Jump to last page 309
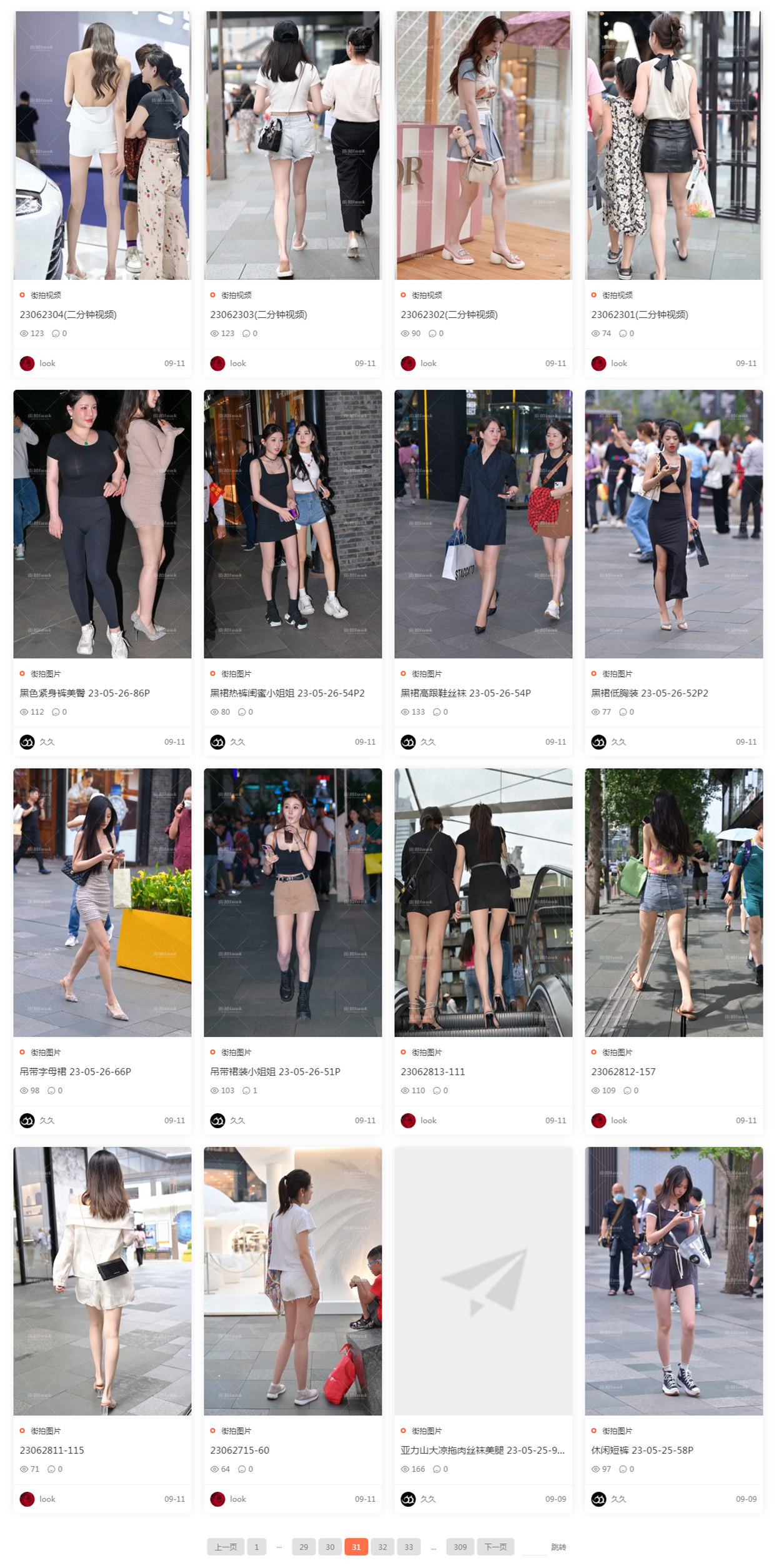This screenshot has height=1568, width=784. click(x=460, y=1547)
